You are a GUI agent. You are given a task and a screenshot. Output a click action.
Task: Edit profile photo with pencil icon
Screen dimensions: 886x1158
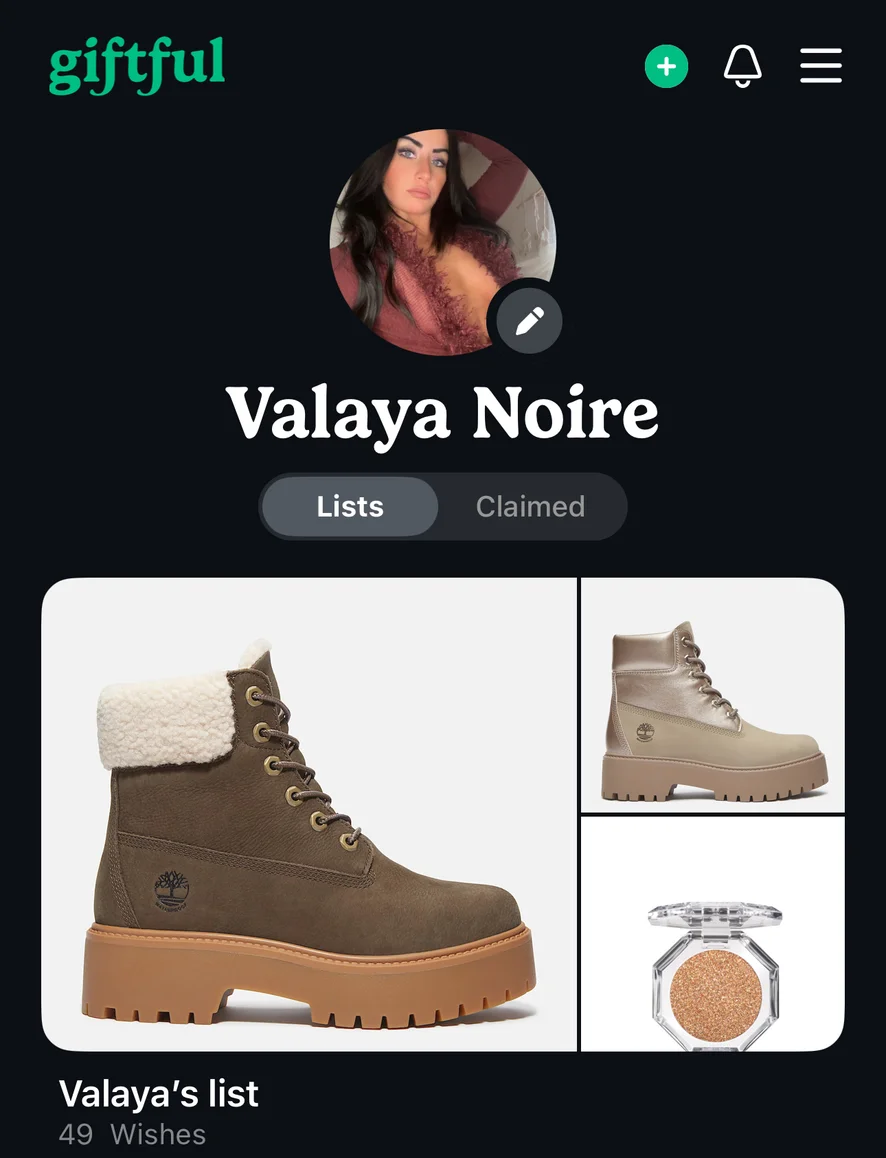[x=530, y=322]
